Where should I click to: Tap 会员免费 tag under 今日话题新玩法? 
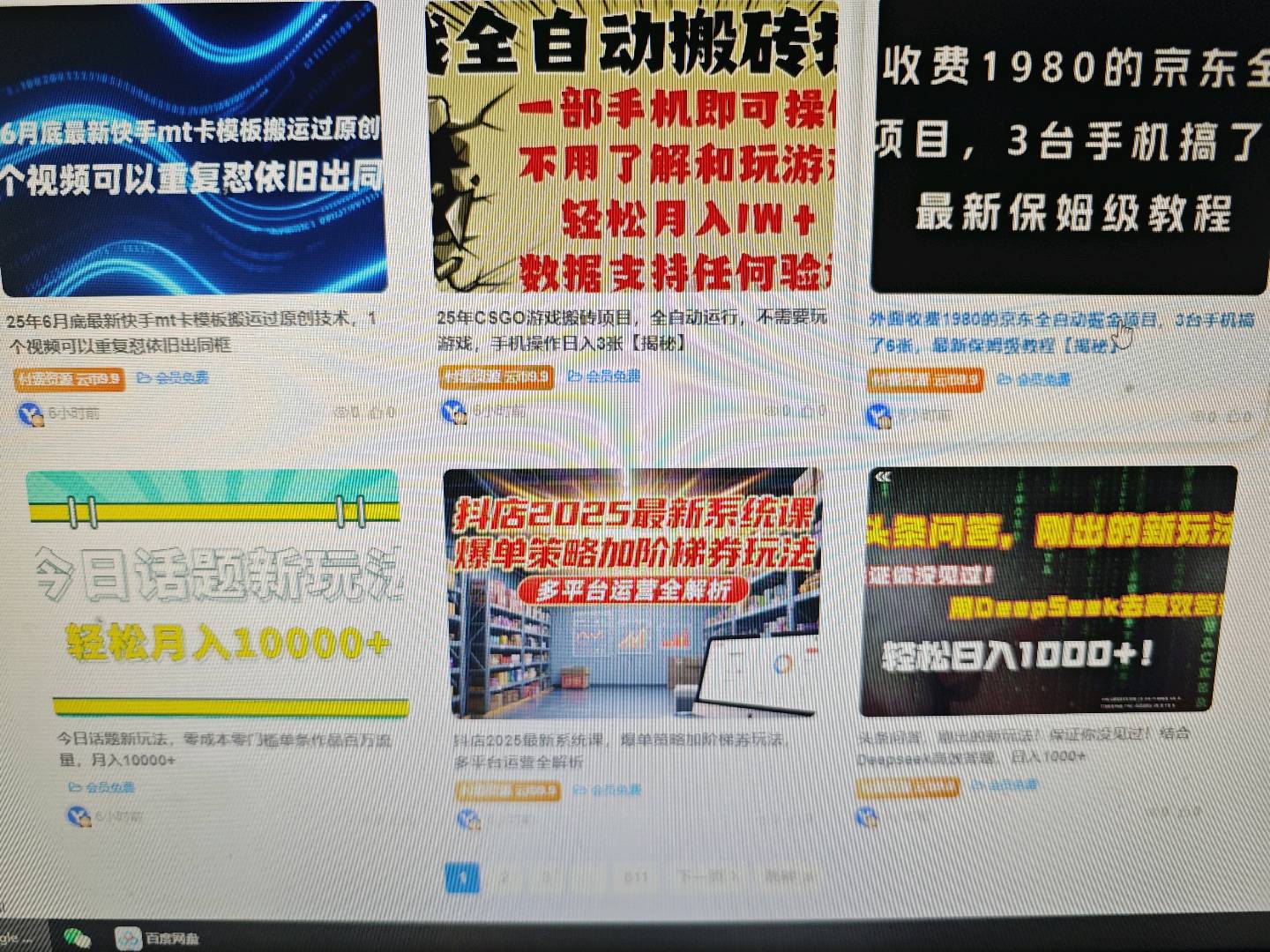(101, 787)
